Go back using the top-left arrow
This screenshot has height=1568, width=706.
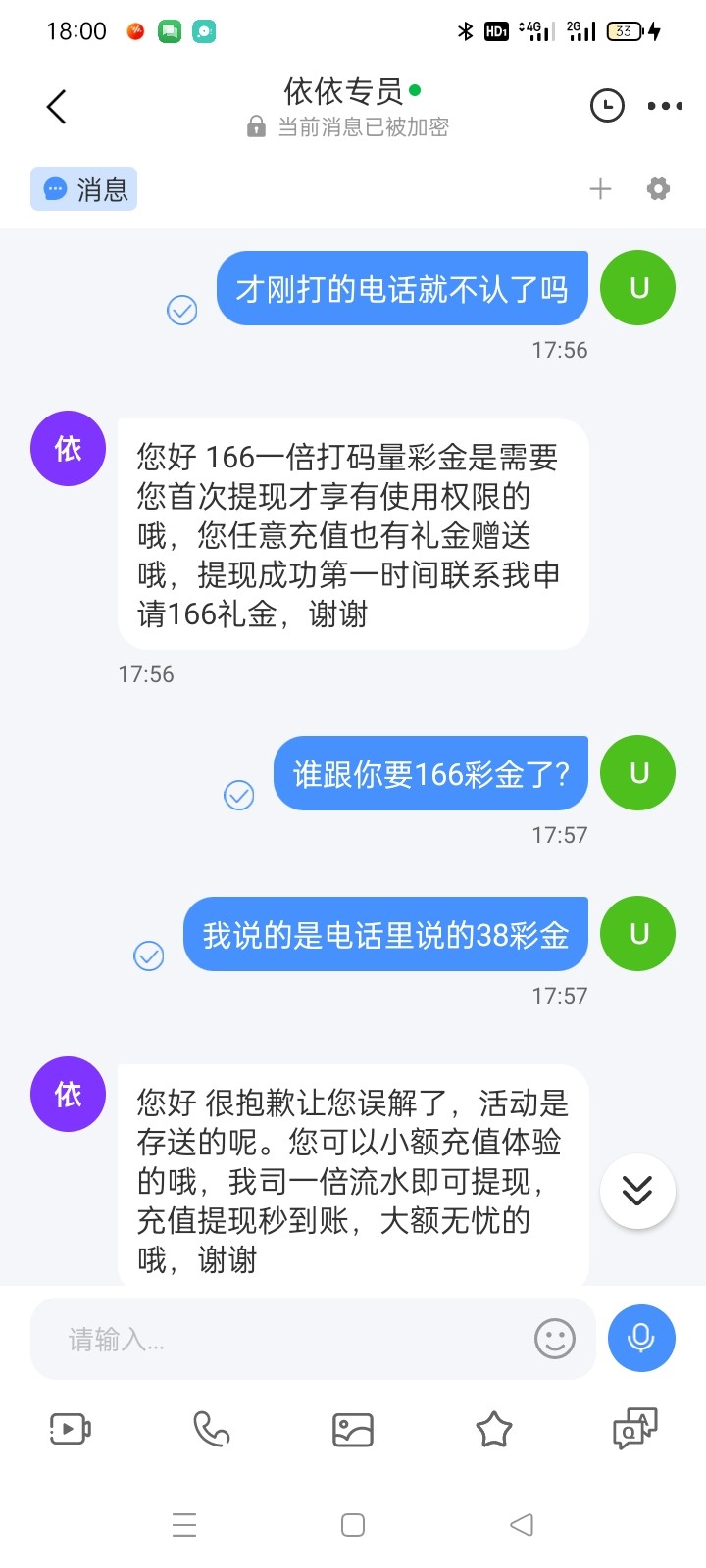click(x=57, y=107)
